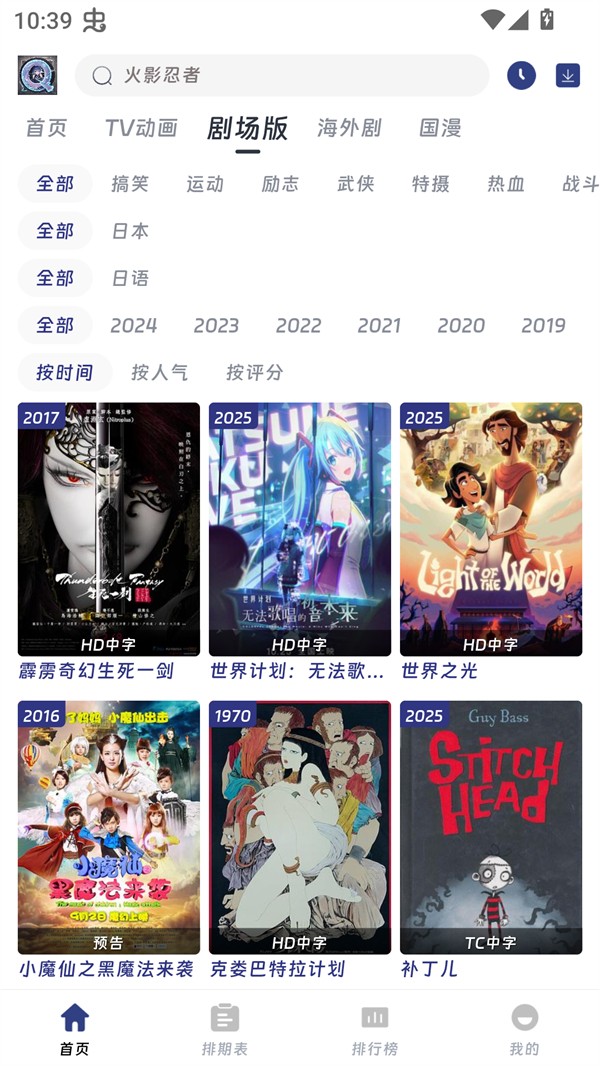This screenshot has width=600, height=1066.
Task: Filter by the 搞笑 genre
Action: [x=130, y=184]
